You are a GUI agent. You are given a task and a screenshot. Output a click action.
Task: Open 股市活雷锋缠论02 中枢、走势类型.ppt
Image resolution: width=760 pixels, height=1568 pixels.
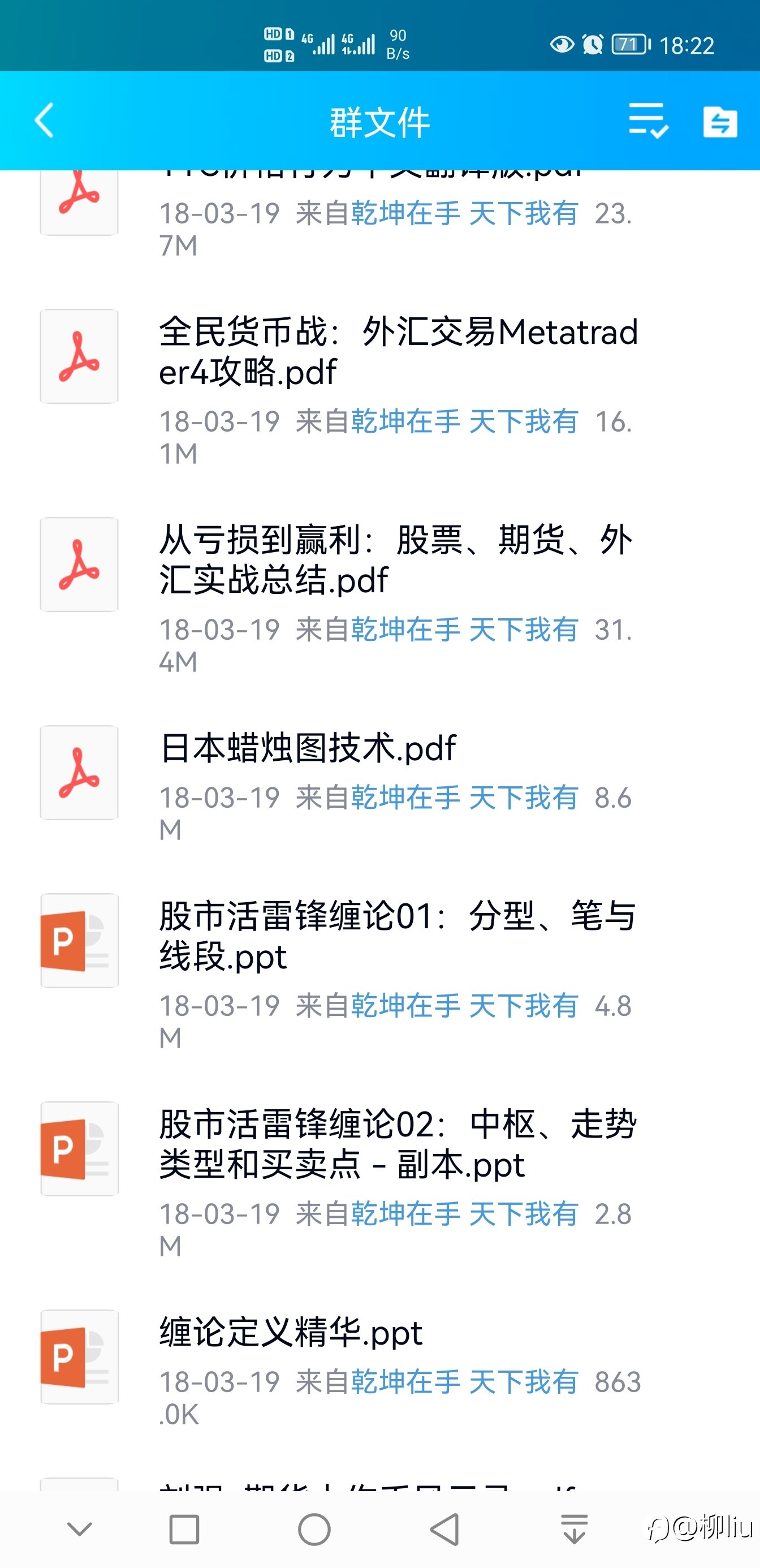[397, 1144]
